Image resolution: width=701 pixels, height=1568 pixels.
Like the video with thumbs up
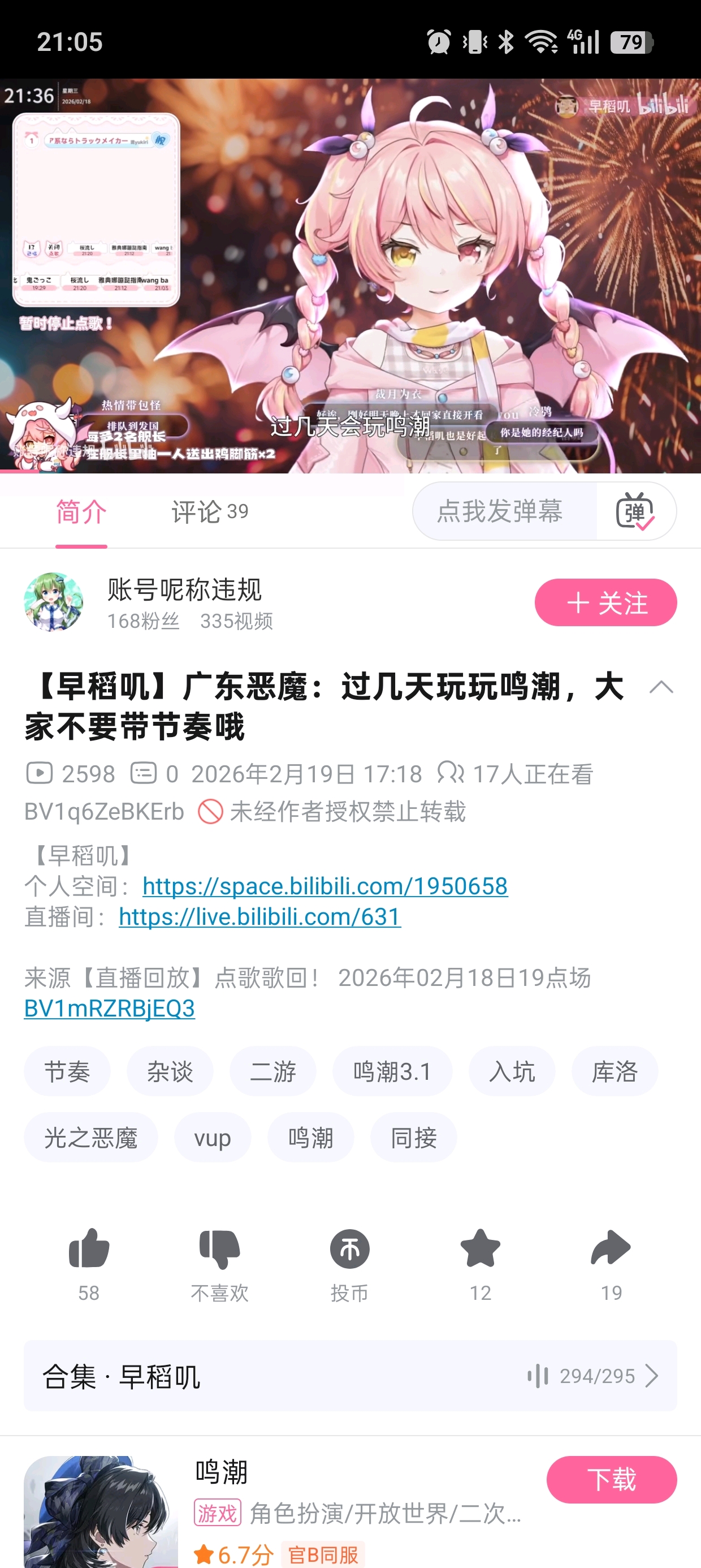89,1248
